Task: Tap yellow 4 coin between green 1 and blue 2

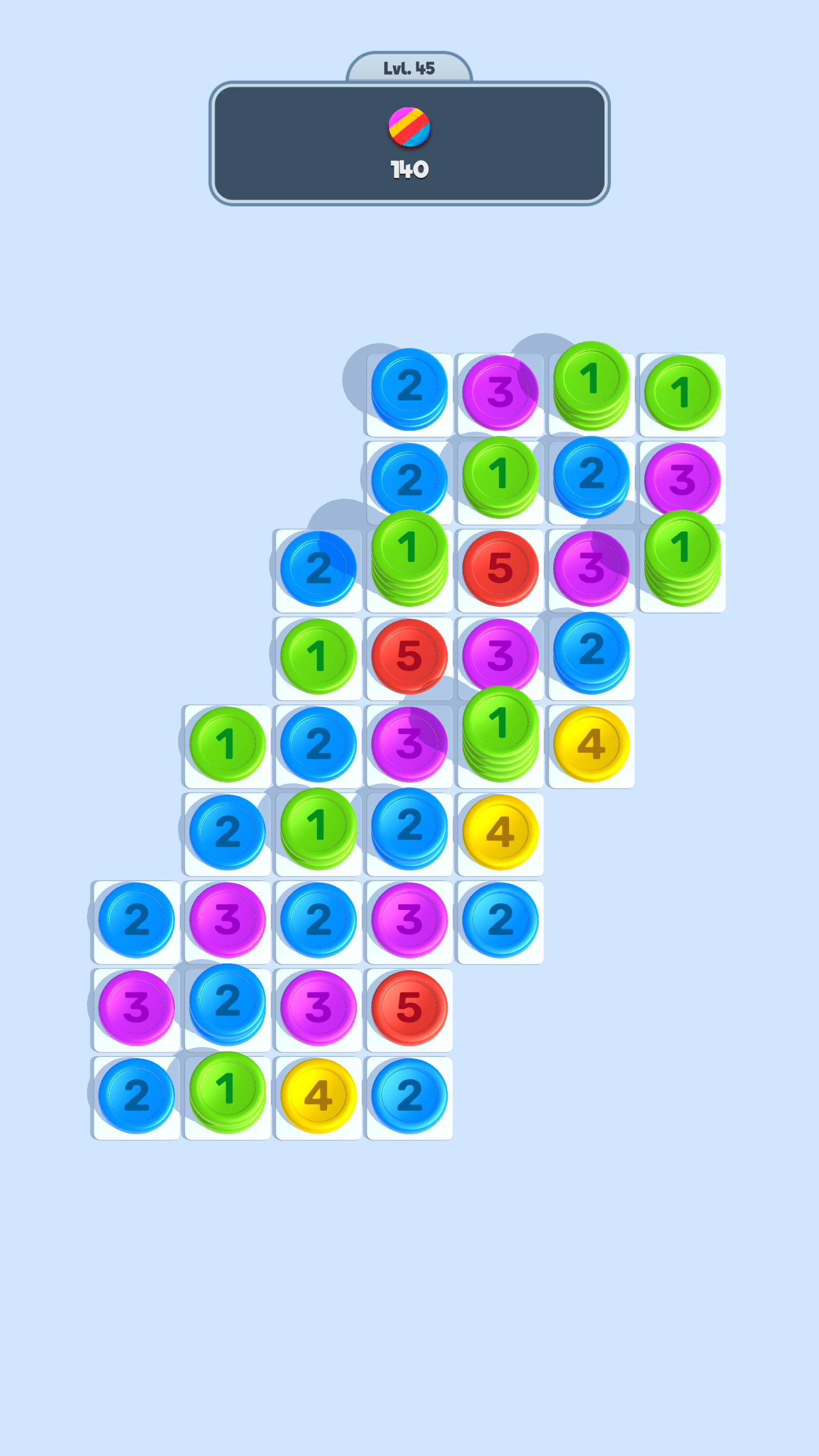Action: click(x=318, y=1095)
